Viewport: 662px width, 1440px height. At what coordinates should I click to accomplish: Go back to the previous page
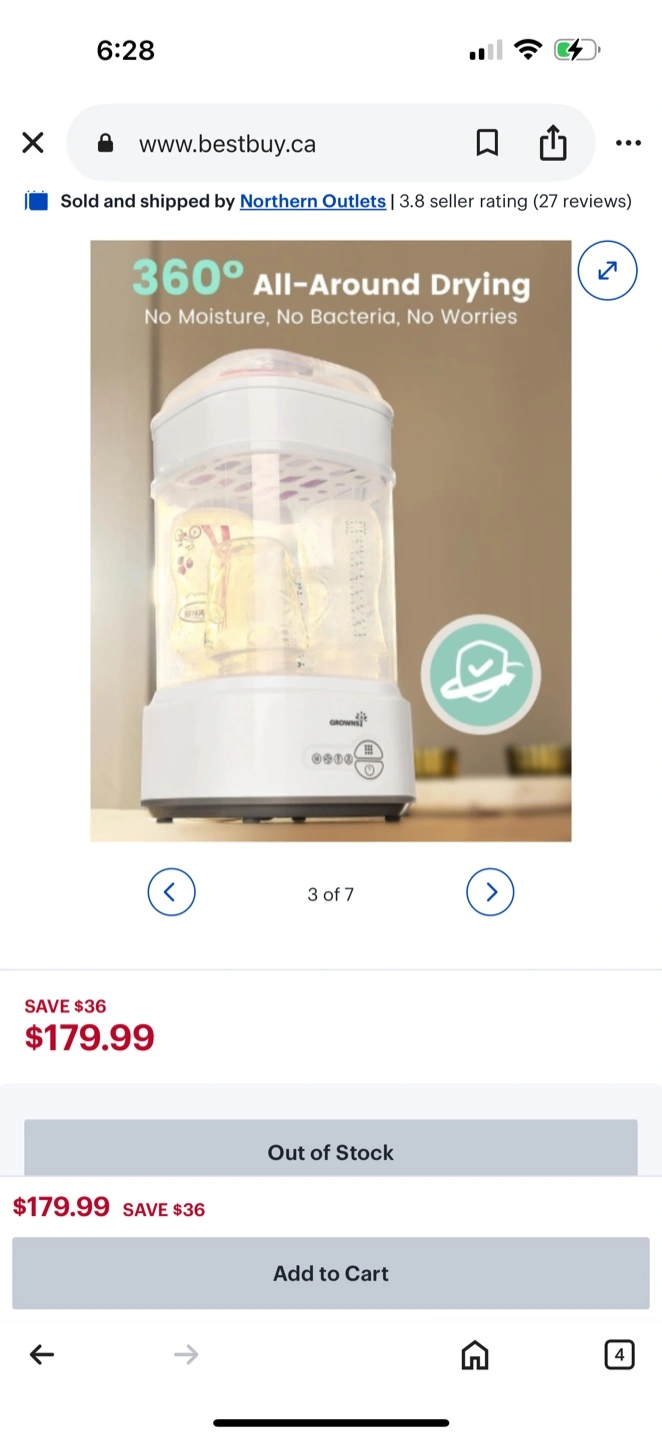pyautogui.click(x=42, y=1355)
